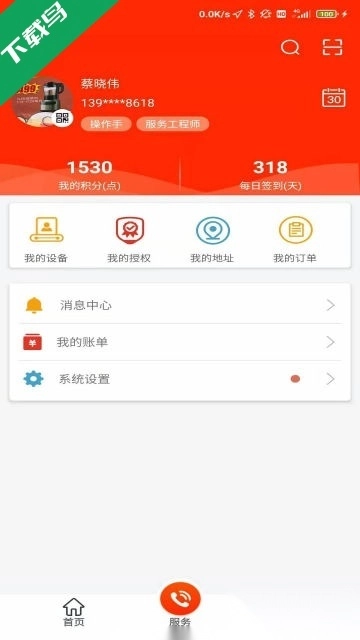Image resolution: width=360 pixels, height=640 pixels.
Task: View 每日签到 days
Action: click(x=270, y=175)
